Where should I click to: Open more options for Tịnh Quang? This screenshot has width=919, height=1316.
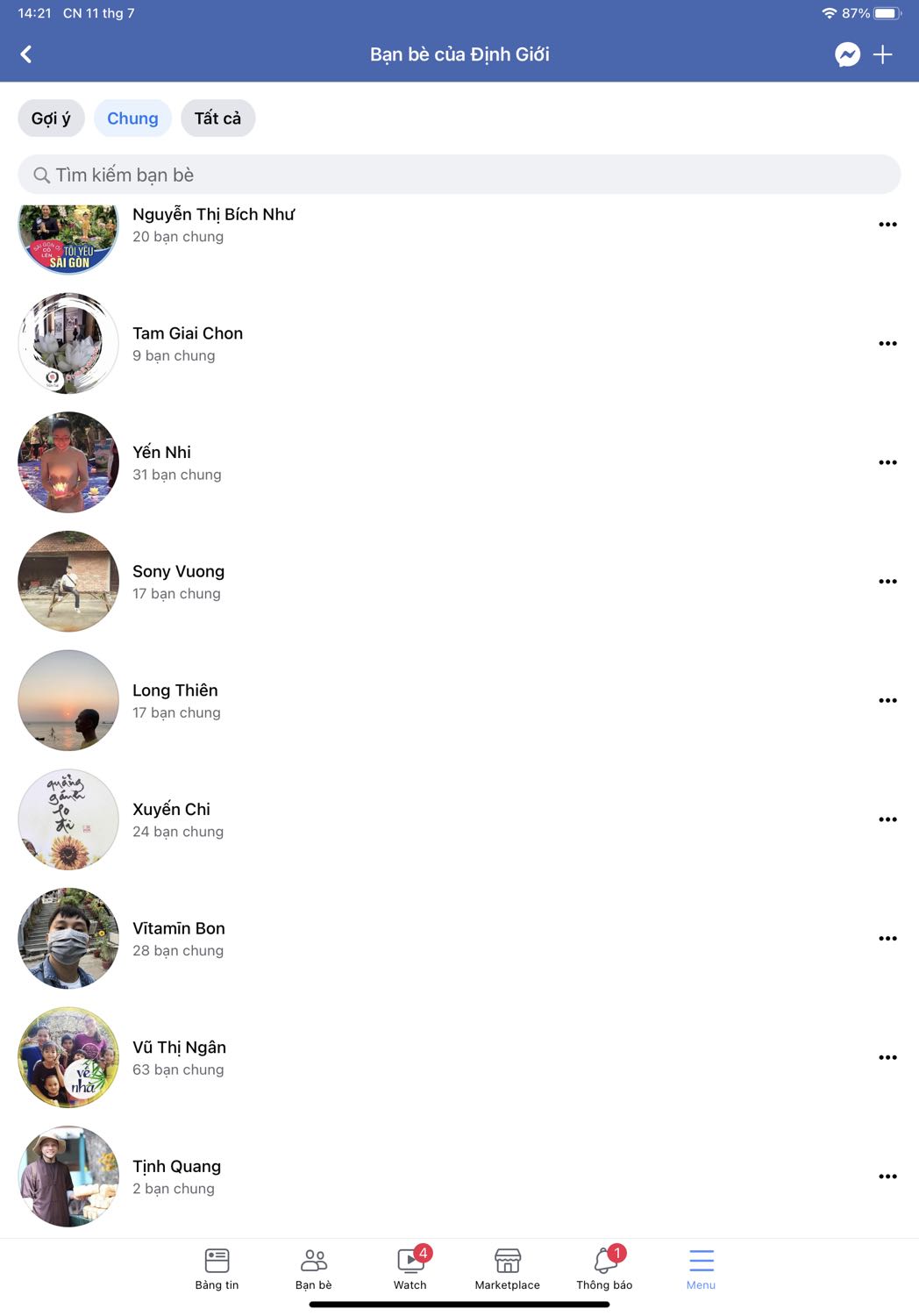click(x=887, y=1177)
